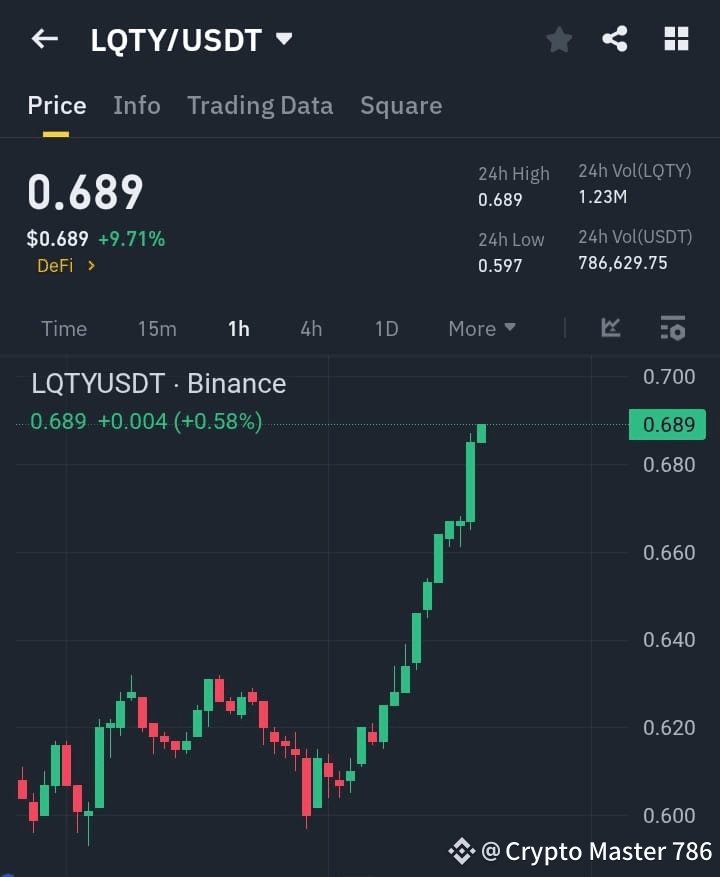Add LQTY/USDT to favorites via star icon
The image size is (720, 877).
pos(558,39)
